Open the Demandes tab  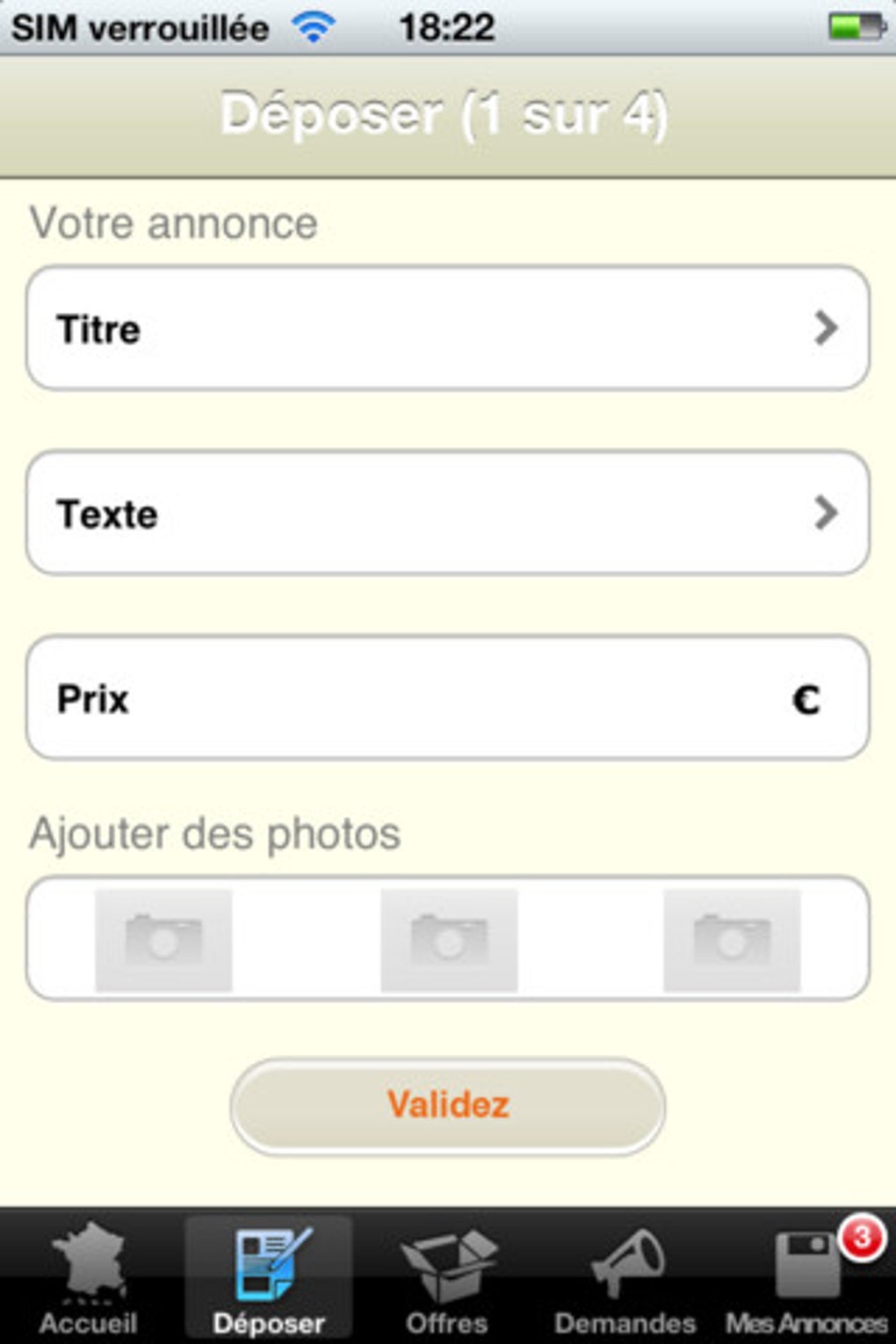click(x=625, y=1278)
